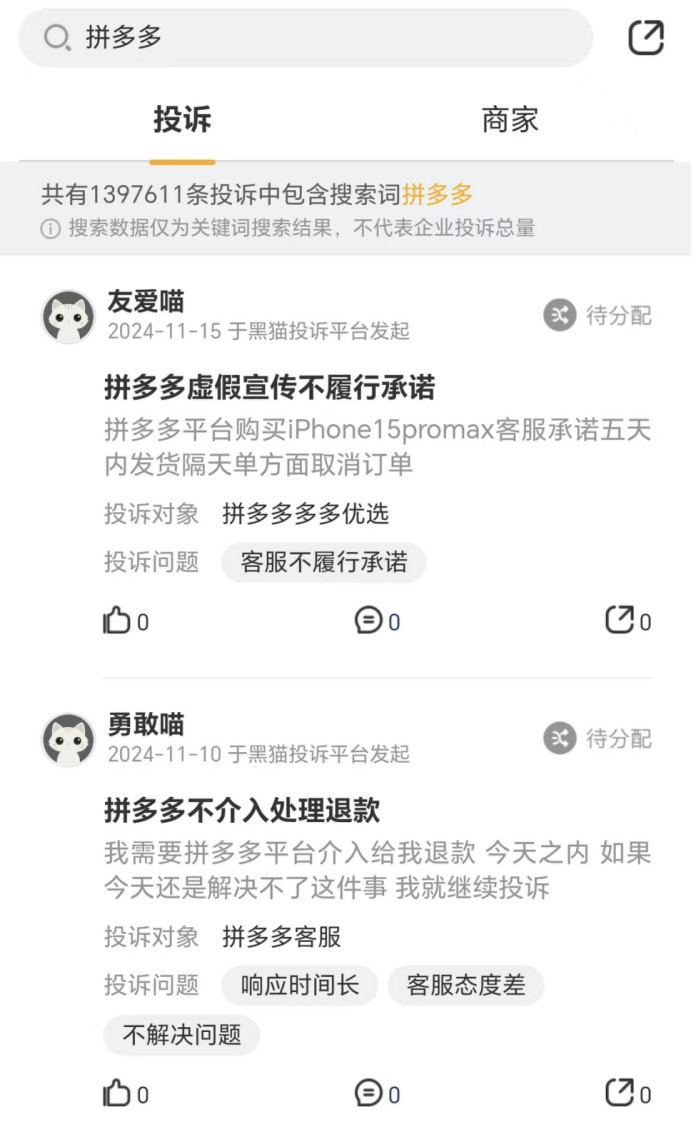
Task: Open complaint 拼多多不介入处理退款
Action: coord(243,810)
